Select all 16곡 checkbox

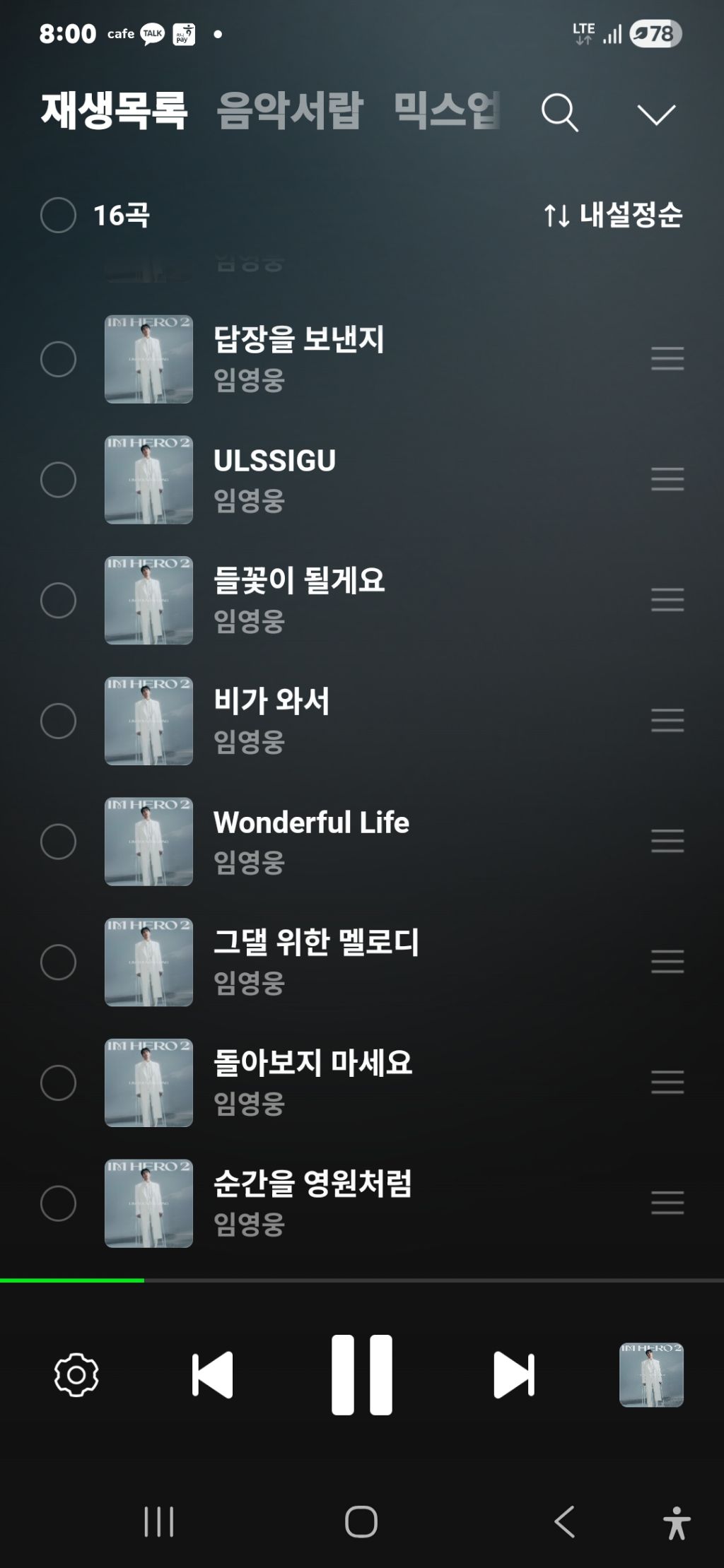pos(58,215)
